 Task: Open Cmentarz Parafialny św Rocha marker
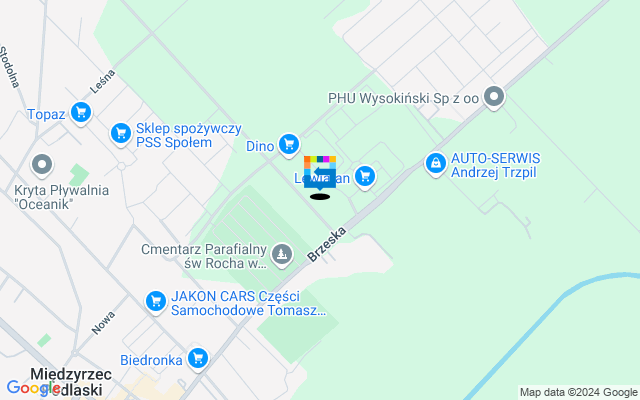tap(283, 256)
